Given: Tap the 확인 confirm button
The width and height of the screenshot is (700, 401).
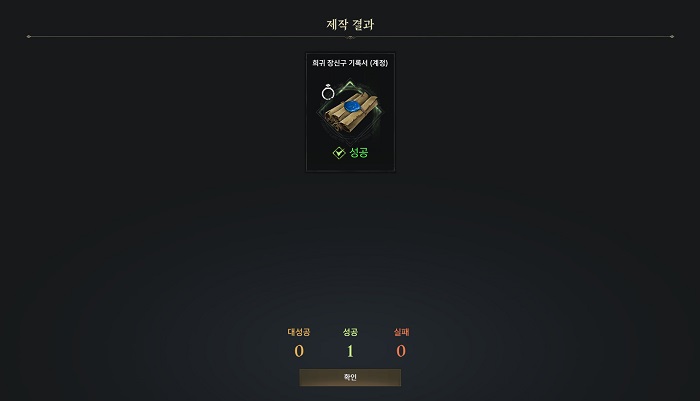Looking at the screenshot, I should coord(350,378).
